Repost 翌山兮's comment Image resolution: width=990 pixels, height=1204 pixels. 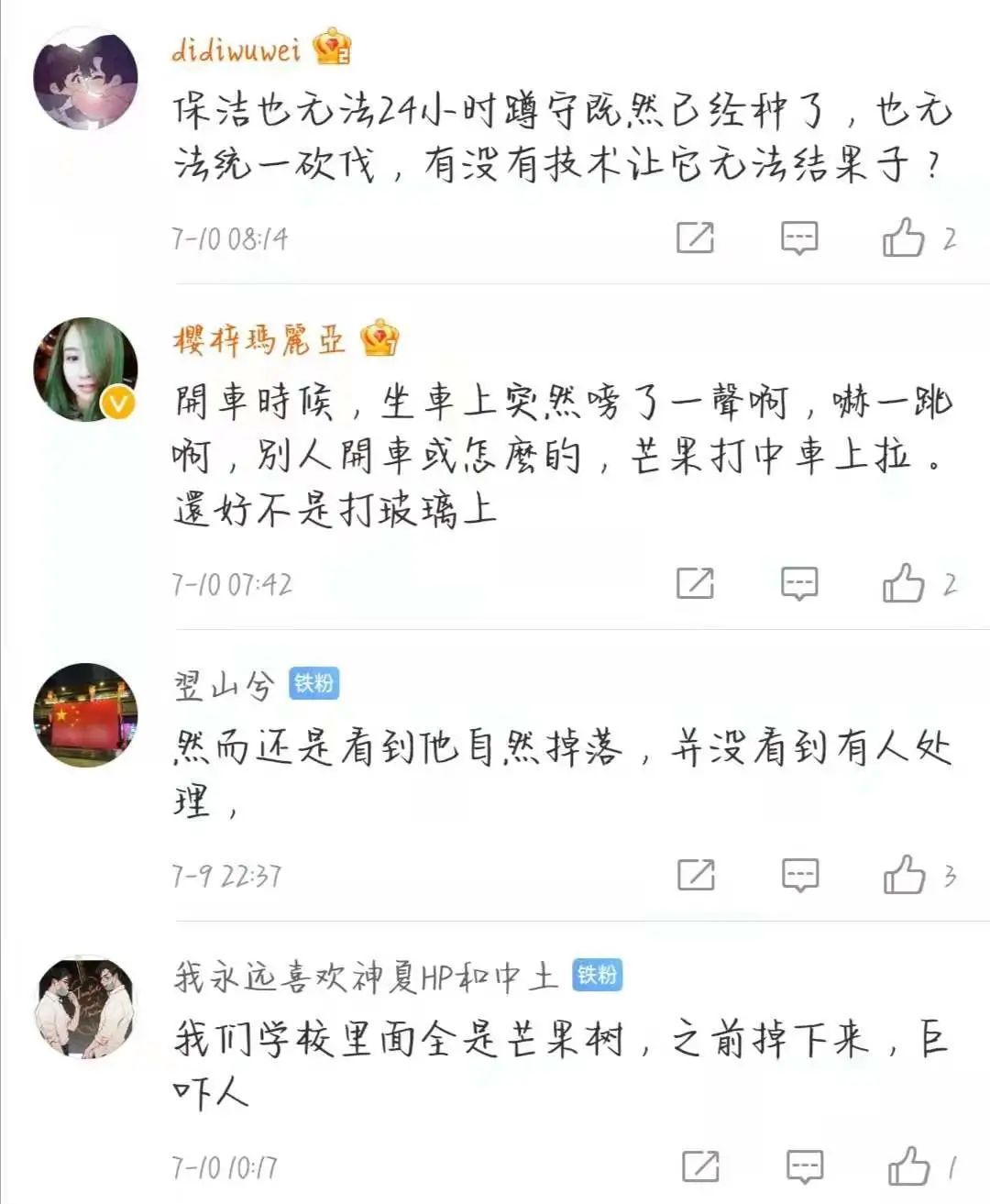click(696, 876)
